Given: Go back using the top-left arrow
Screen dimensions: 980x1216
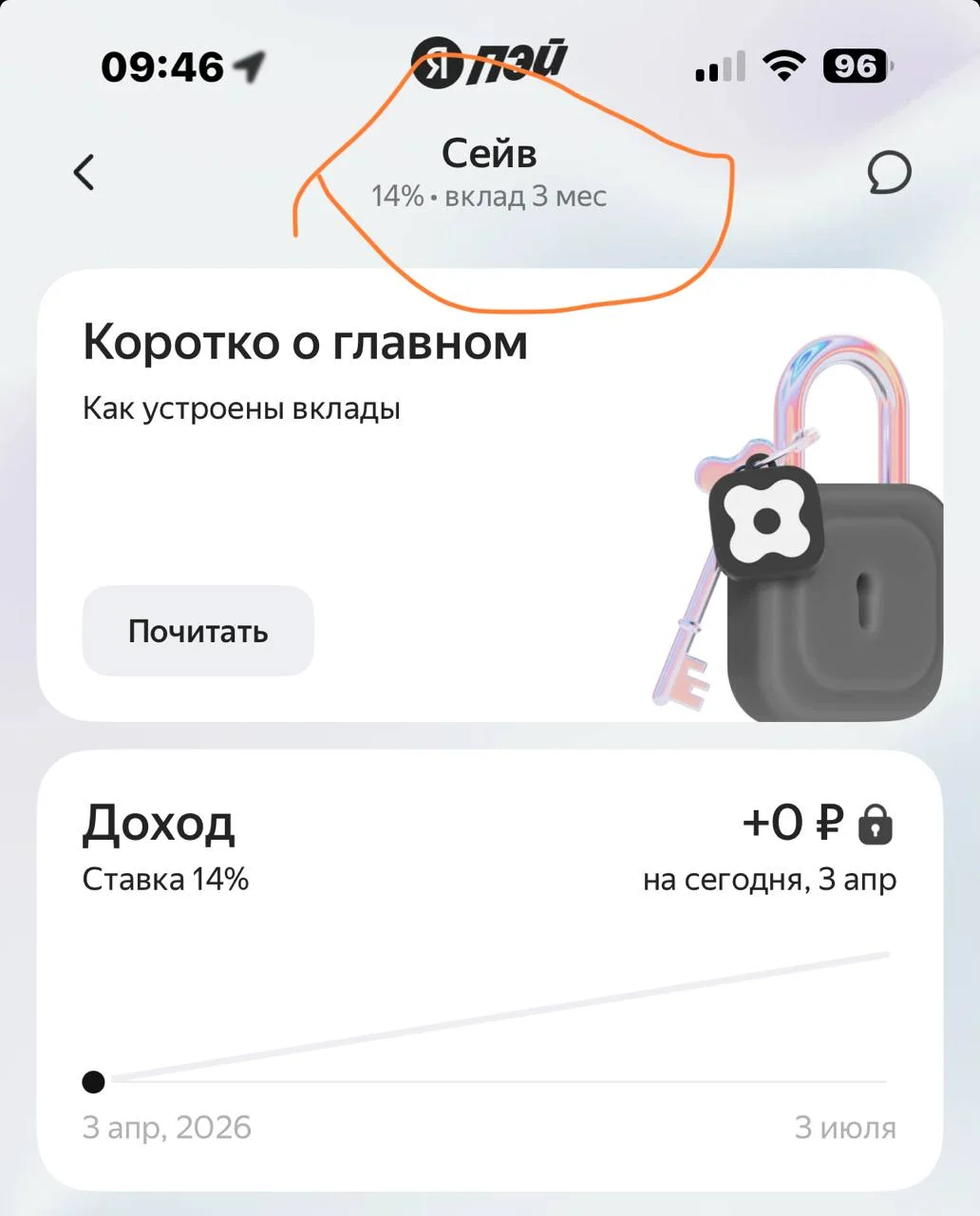Looking at the screenshot, I should pos(85,173).
